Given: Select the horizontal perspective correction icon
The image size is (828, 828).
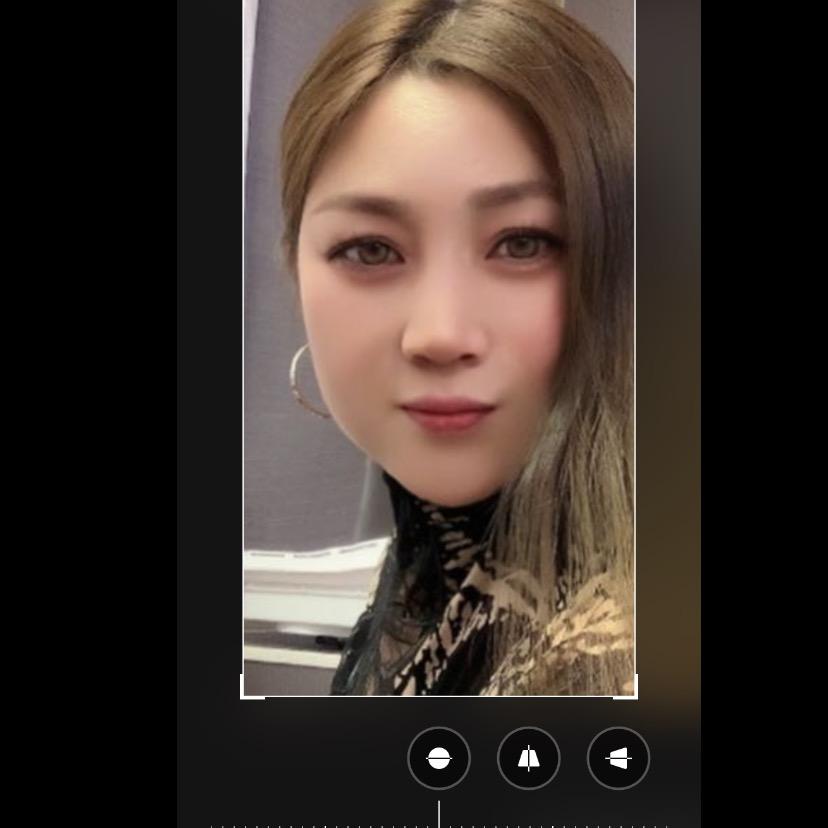Looking at the screenshot, I should (618, 758).
